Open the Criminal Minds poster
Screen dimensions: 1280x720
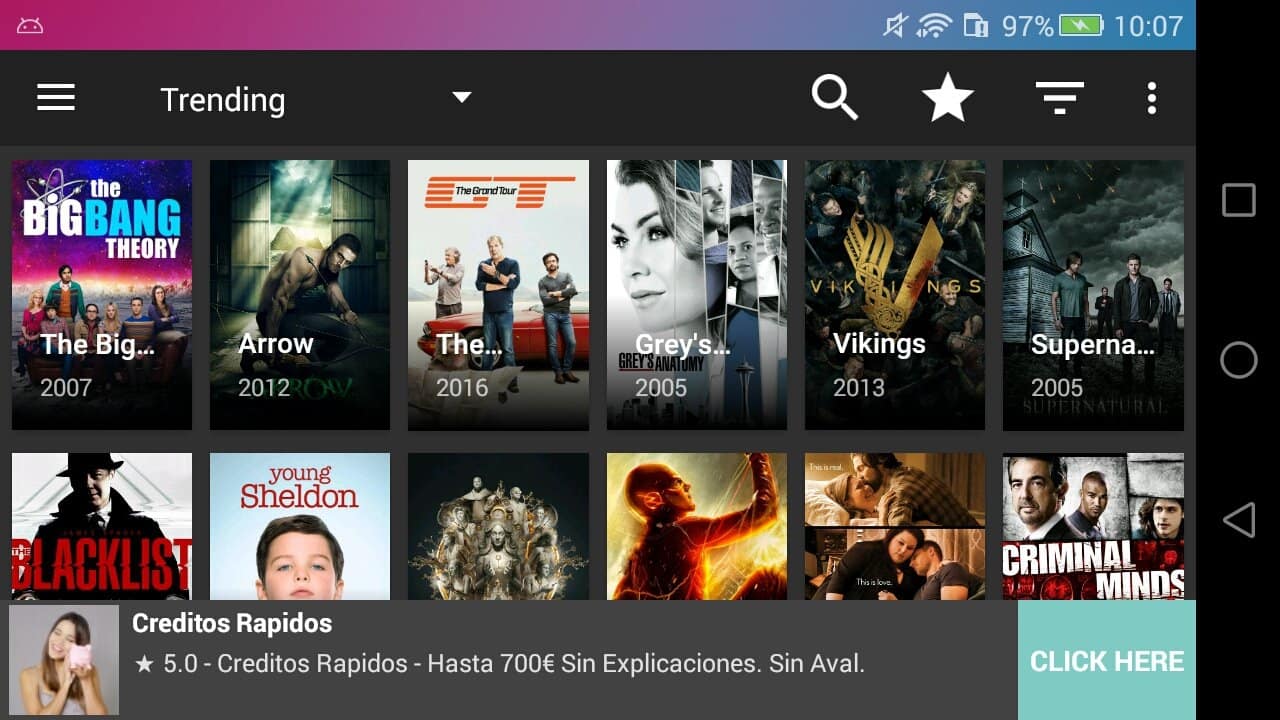1093,526
